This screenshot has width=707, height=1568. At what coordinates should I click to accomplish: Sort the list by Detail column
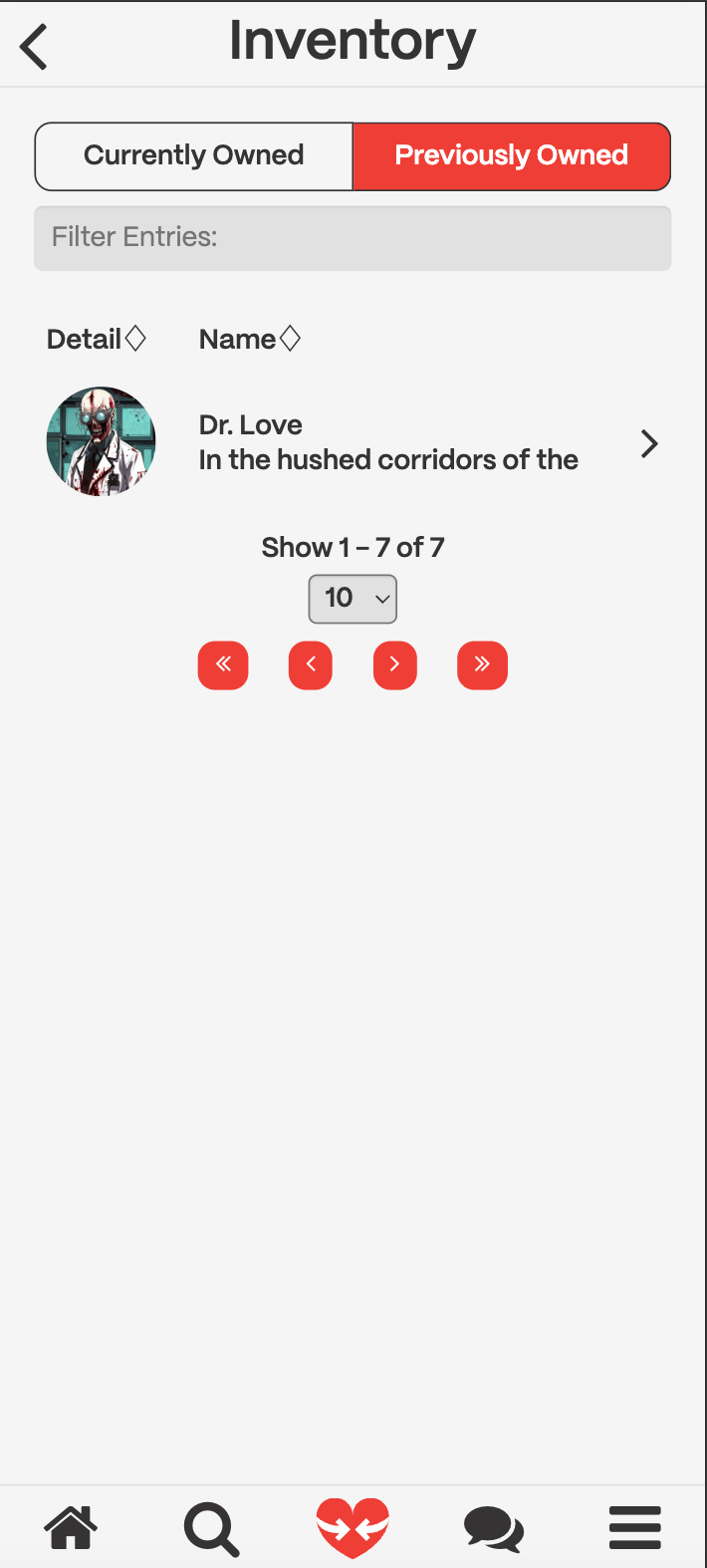coord(97,339)
